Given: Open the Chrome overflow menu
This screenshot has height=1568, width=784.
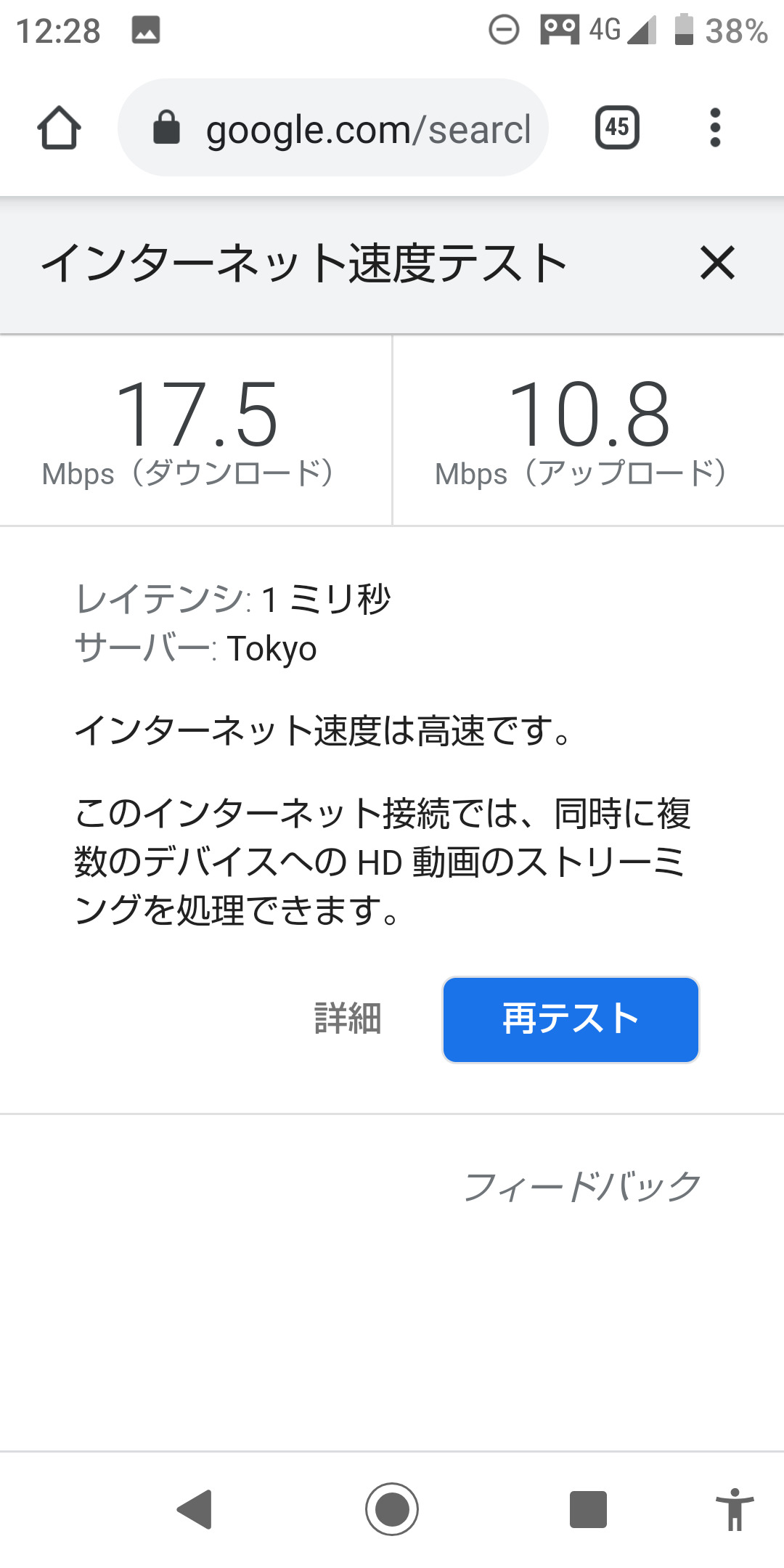Looking at the screenshot, I should pyautogui.click(x=715, y=128).
